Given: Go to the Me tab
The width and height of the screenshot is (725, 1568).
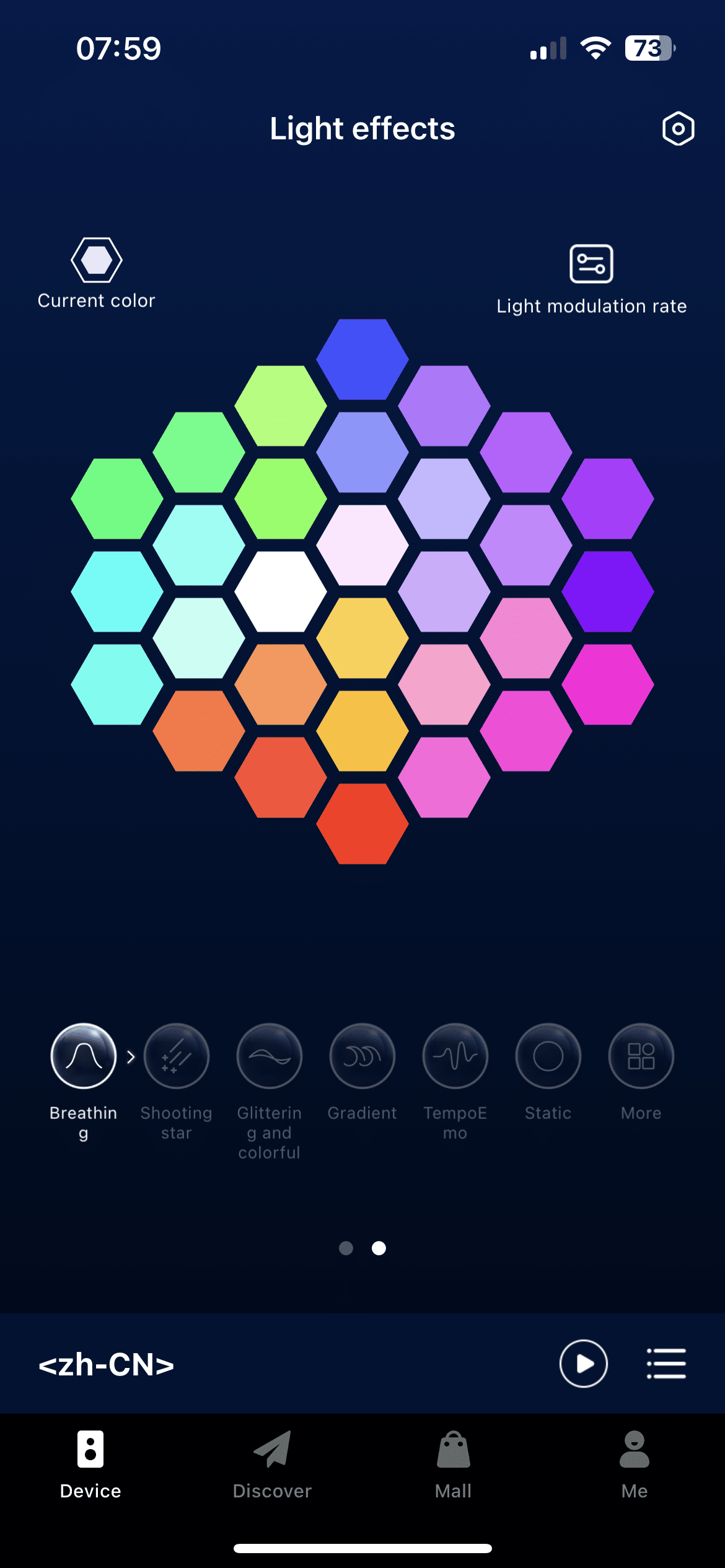Looking at the screenshot, I should pyautogui.click(x=635, y=1465).
